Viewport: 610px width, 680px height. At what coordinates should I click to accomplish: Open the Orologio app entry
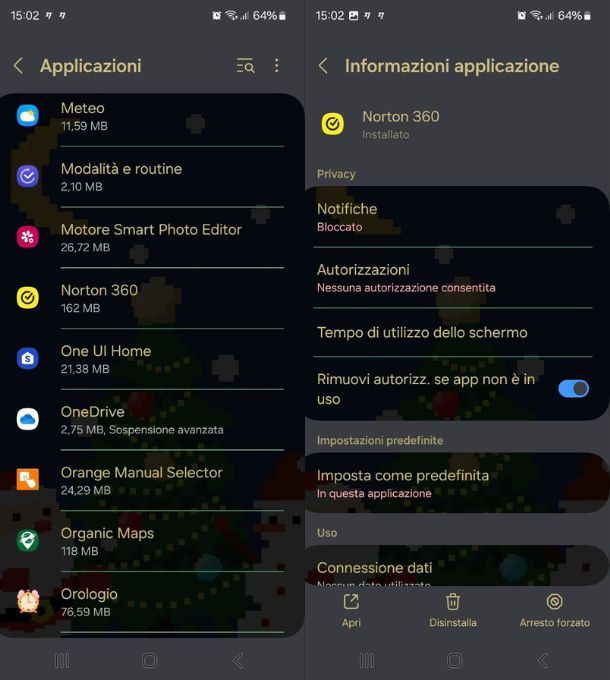150,602
